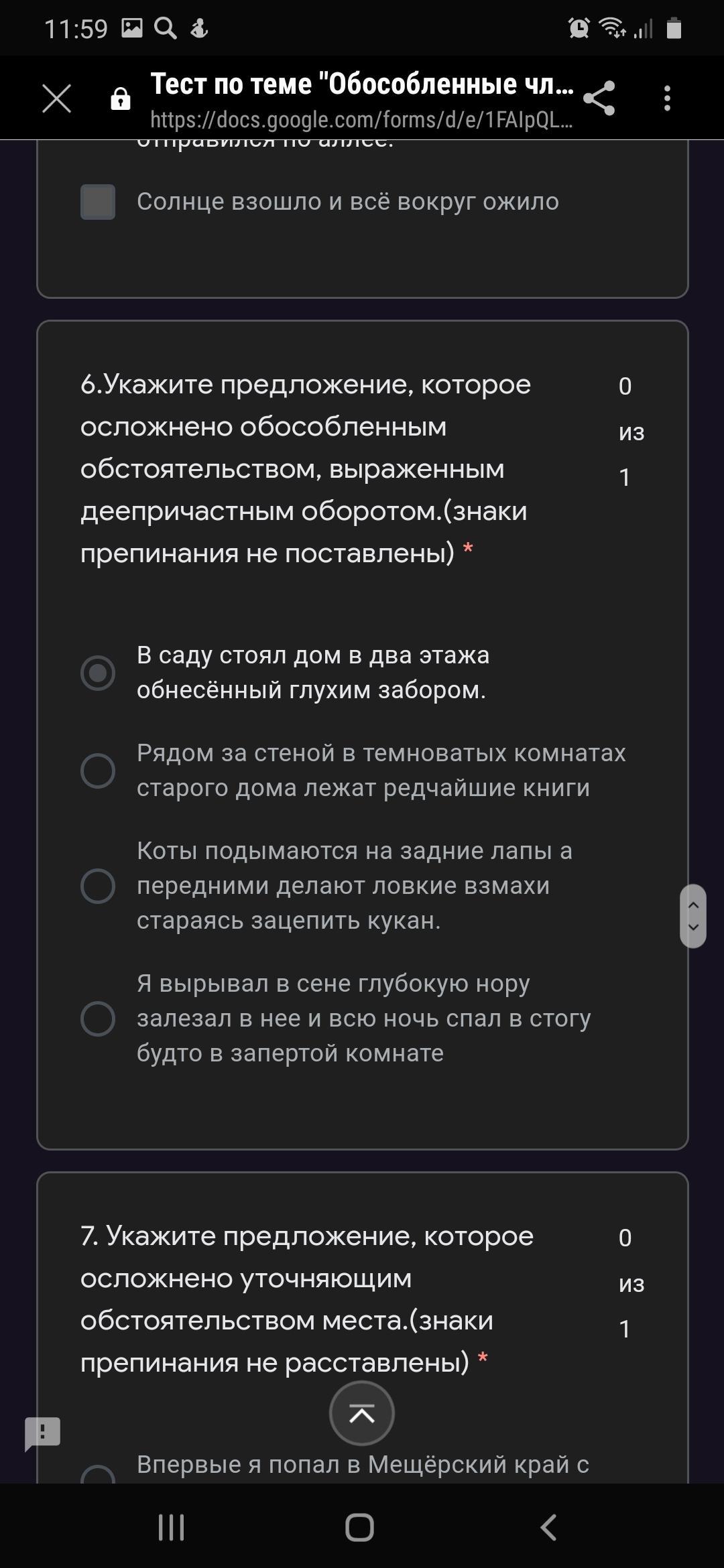Select the option 'В саду стоял дом в два этажа'
Screen dimensions: 724x1568
[98, 673]
